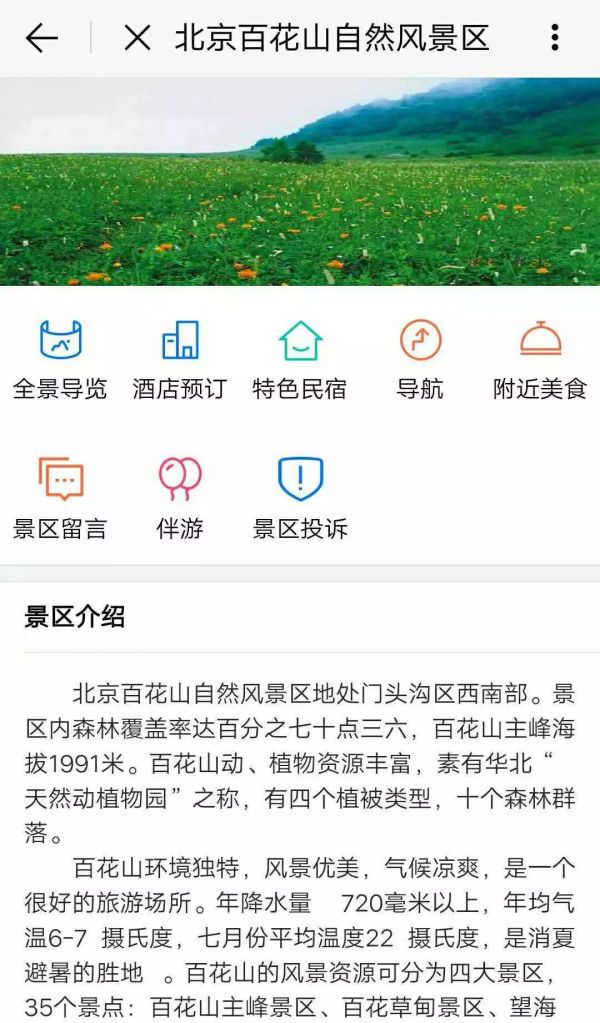The height and width of the screenshot is (1023, 600).
Task: Go back using the arrow icon
Action: click(42, 38)
